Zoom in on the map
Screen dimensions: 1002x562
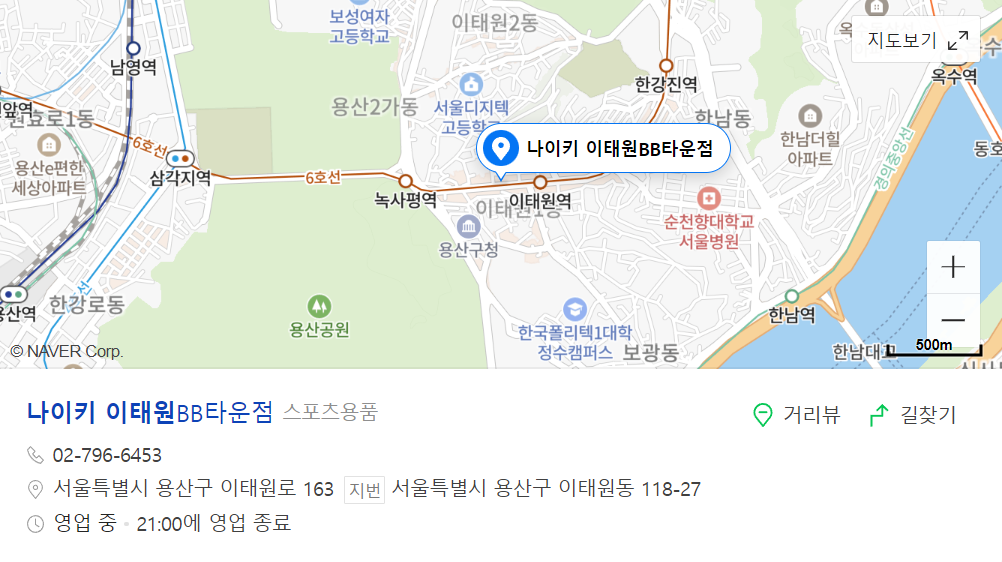tap(953, 268)
